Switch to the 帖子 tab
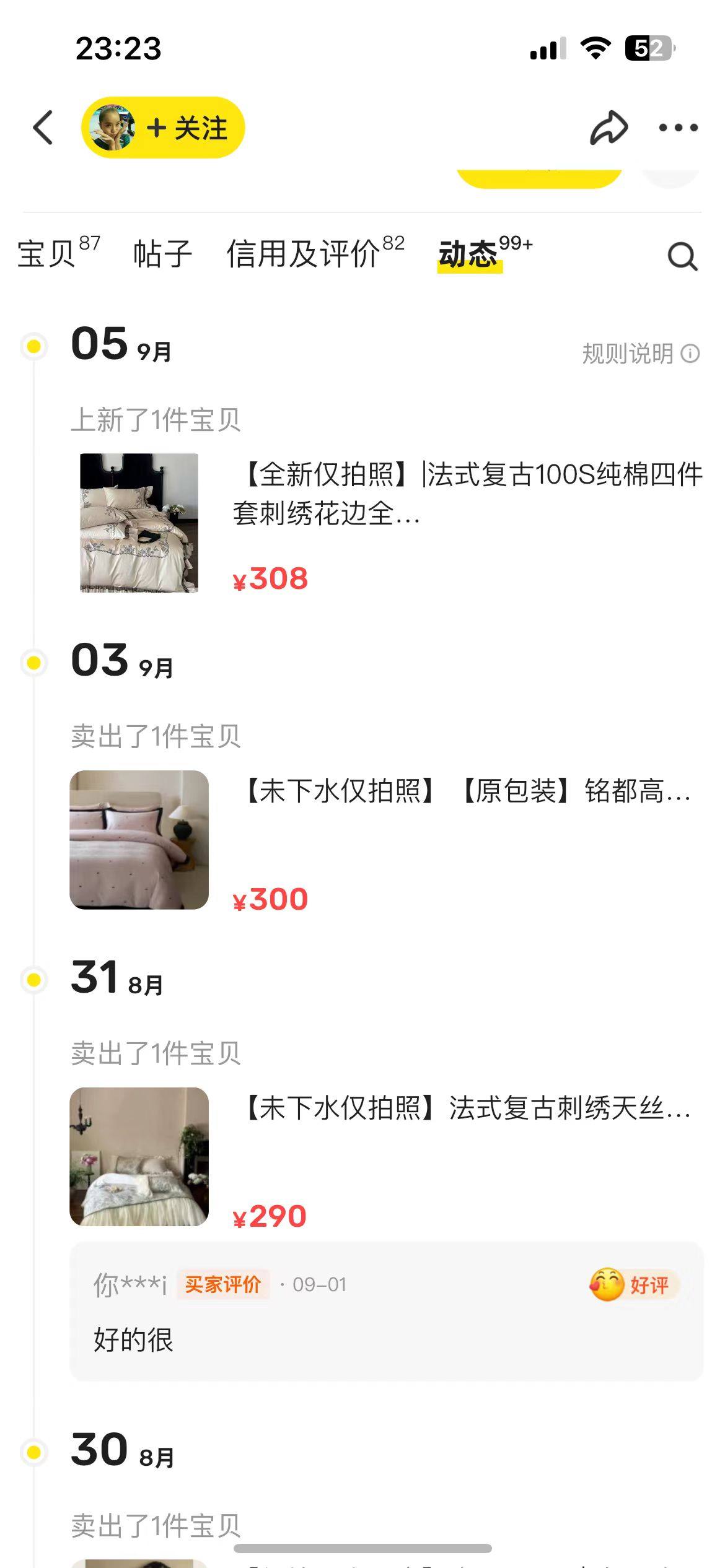Screen dimensions: 725x1568 pos(162,255)
